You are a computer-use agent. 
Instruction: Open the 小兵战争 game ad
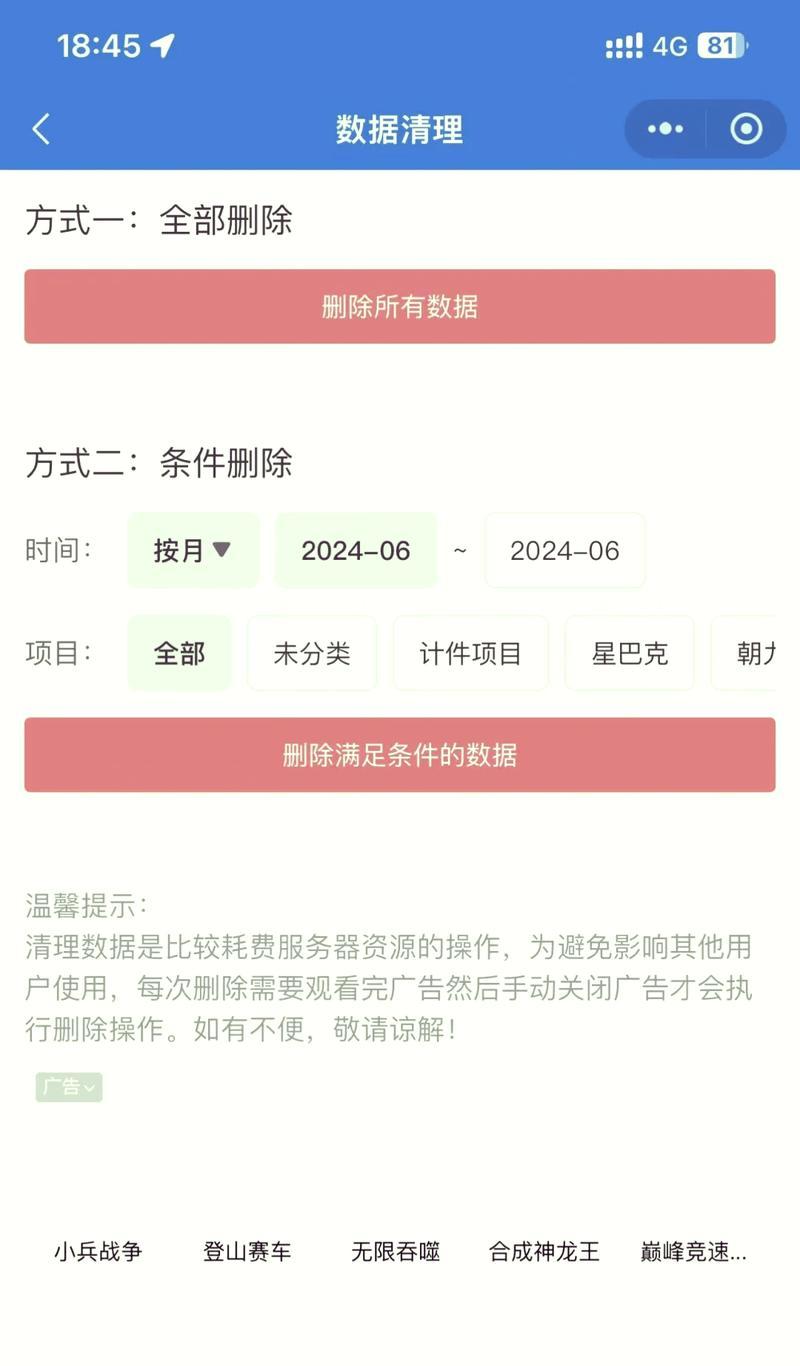pos(98,1251)
